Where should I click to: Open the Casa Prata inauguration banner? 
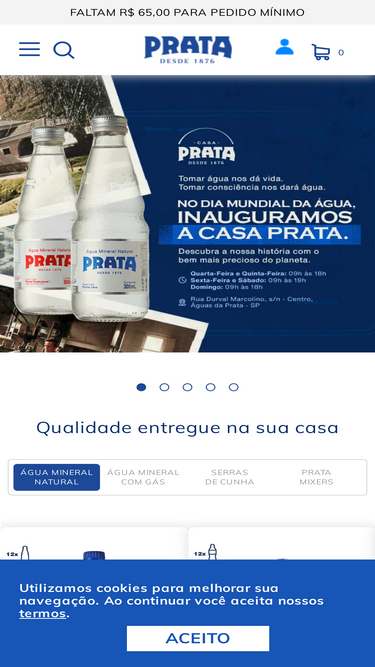[x=188, y=214]
